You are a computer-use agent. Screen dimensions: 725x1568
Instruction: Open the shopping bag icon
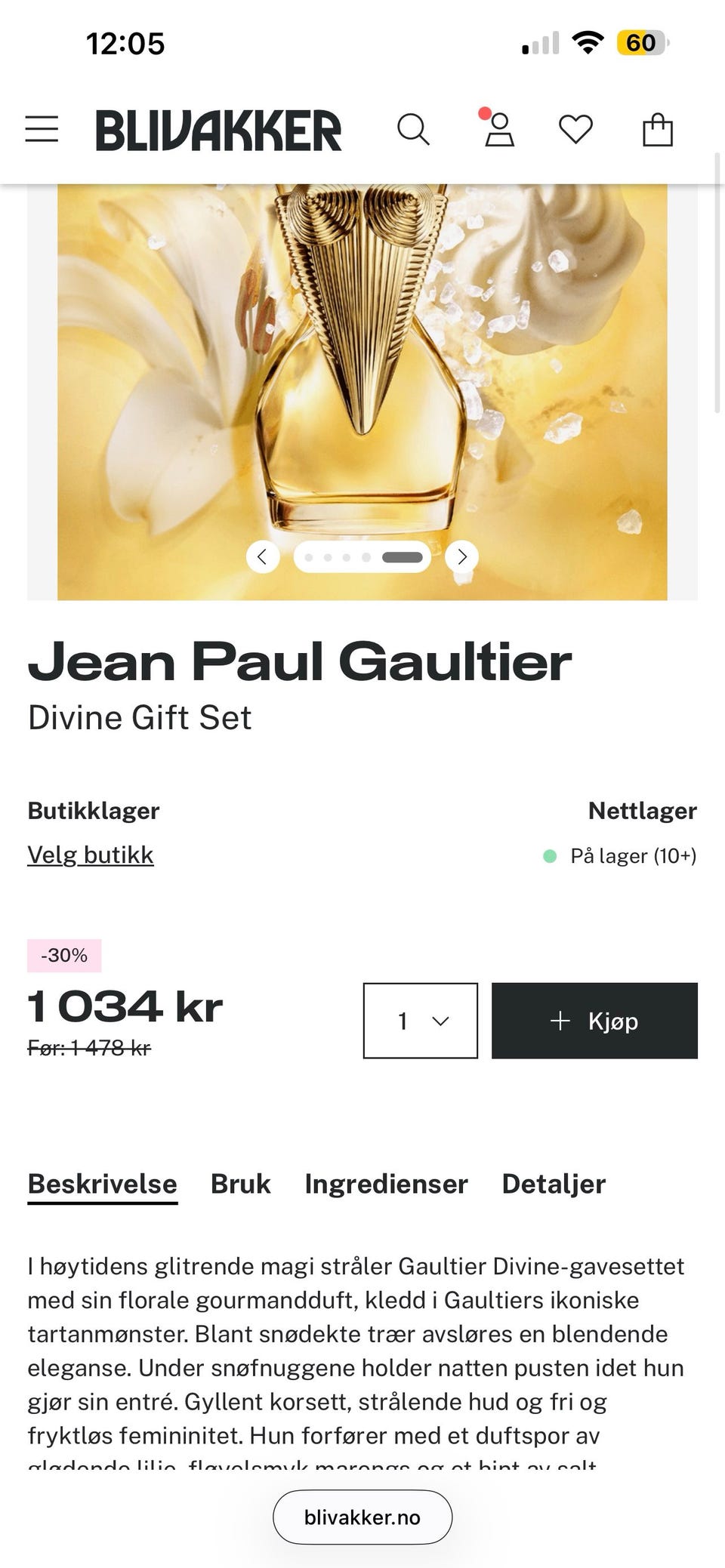658,128
